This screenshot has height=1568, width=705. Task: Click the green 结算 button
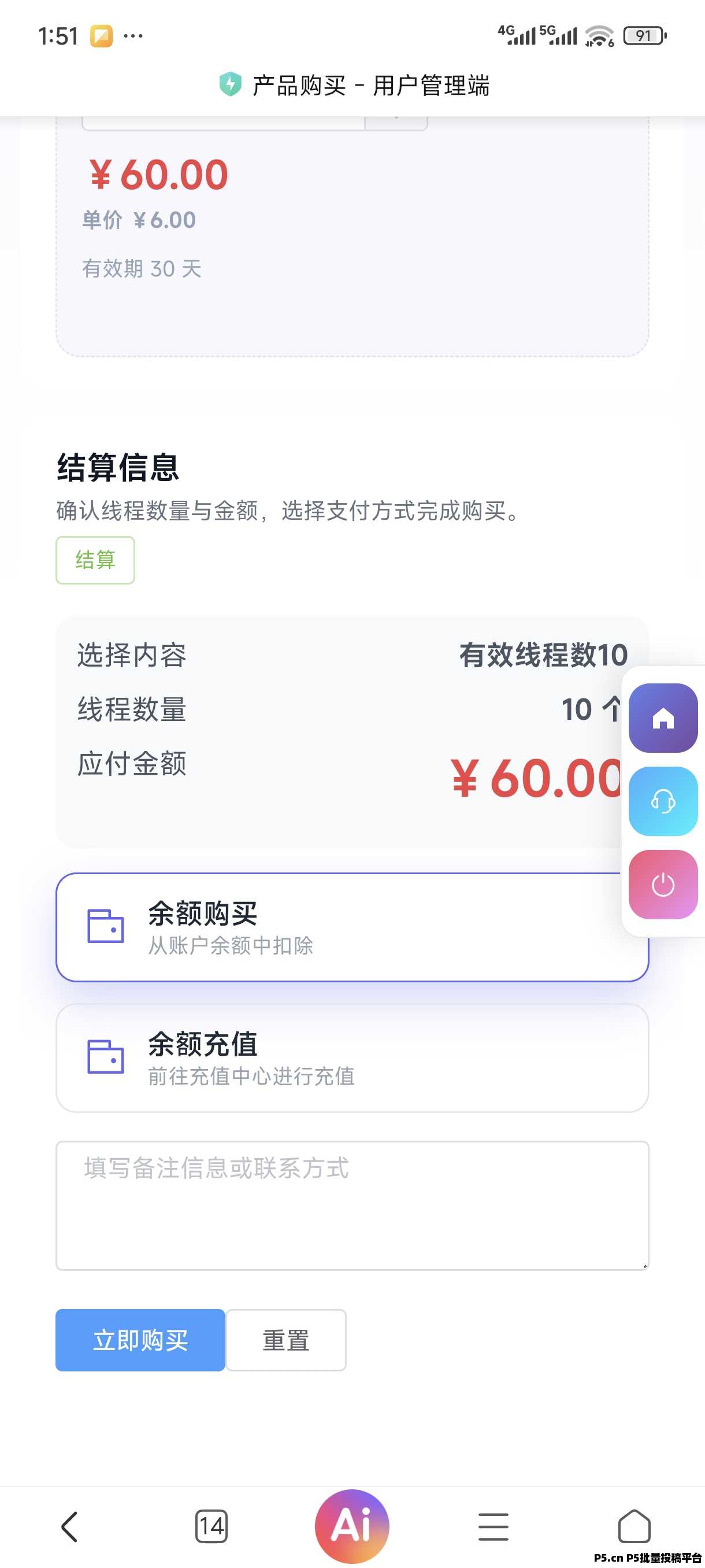pos(95,560)
